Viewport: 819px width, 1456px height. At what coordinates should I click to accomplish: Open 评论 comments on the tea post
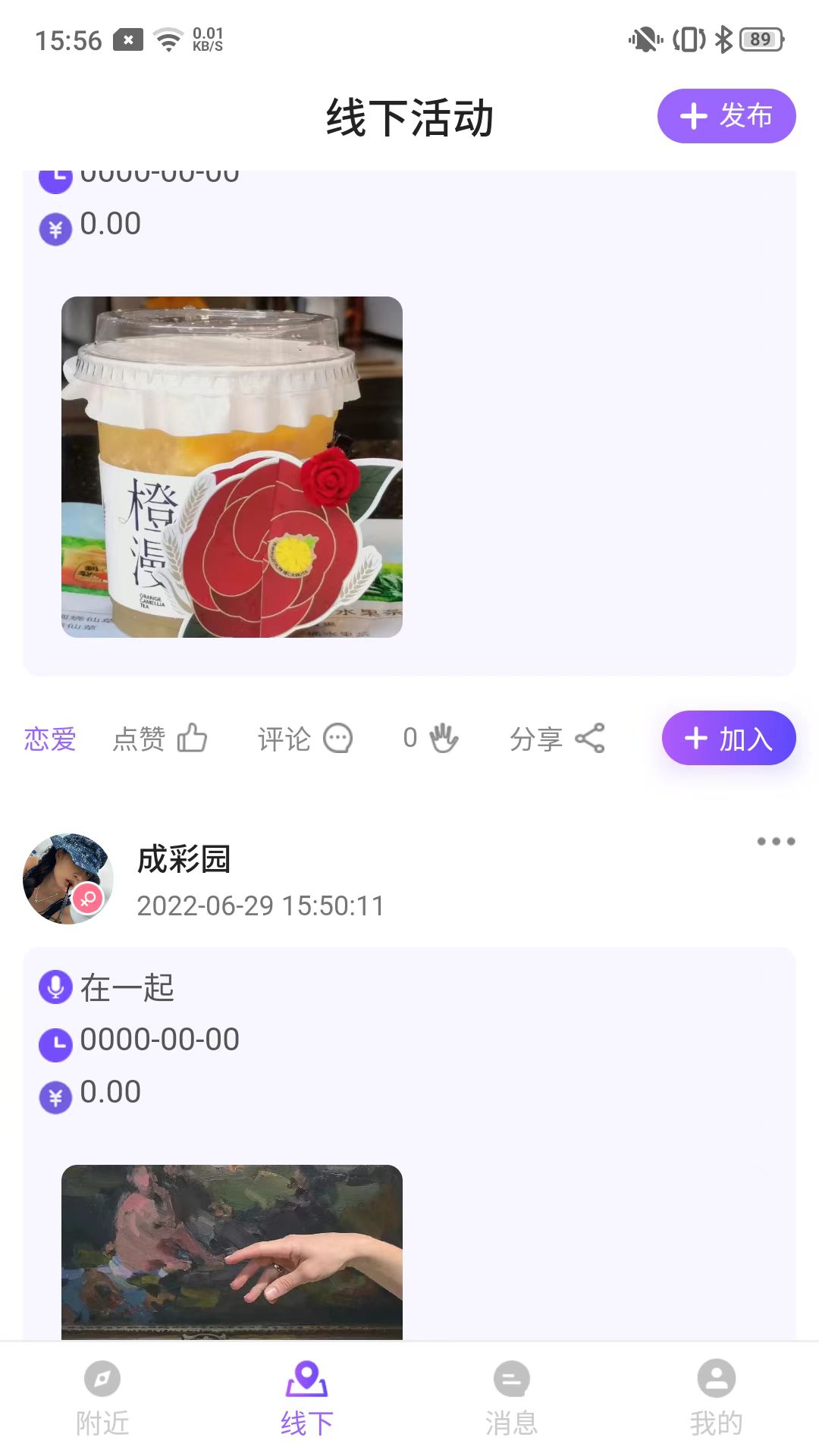[305, 738]
